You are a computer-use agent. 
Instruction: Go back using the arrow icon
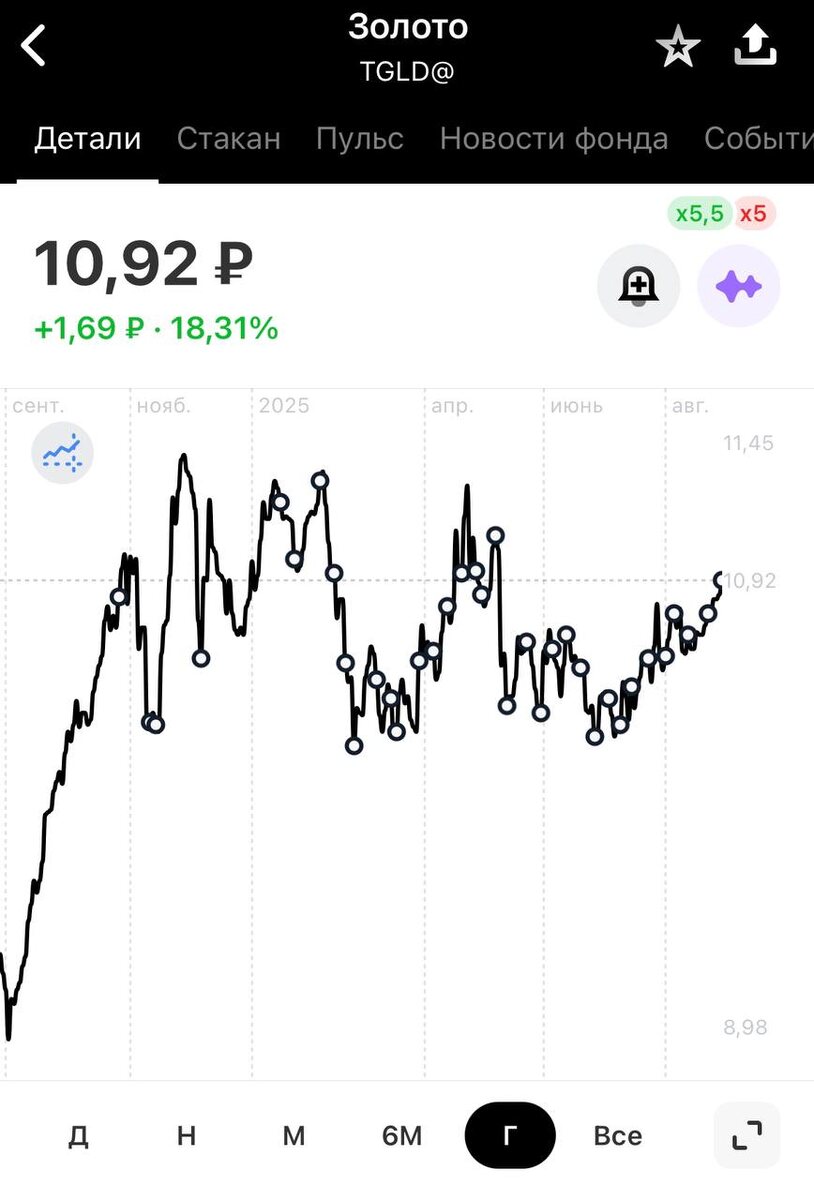pos(34,46)
